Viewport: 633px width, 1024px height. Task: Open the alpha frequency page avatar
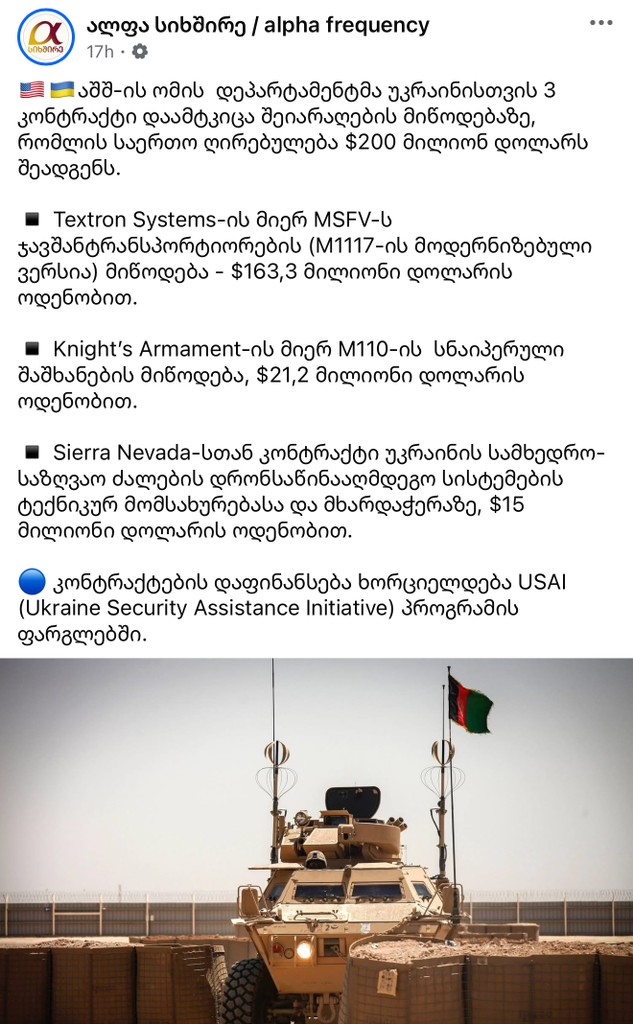coord(46,36)
